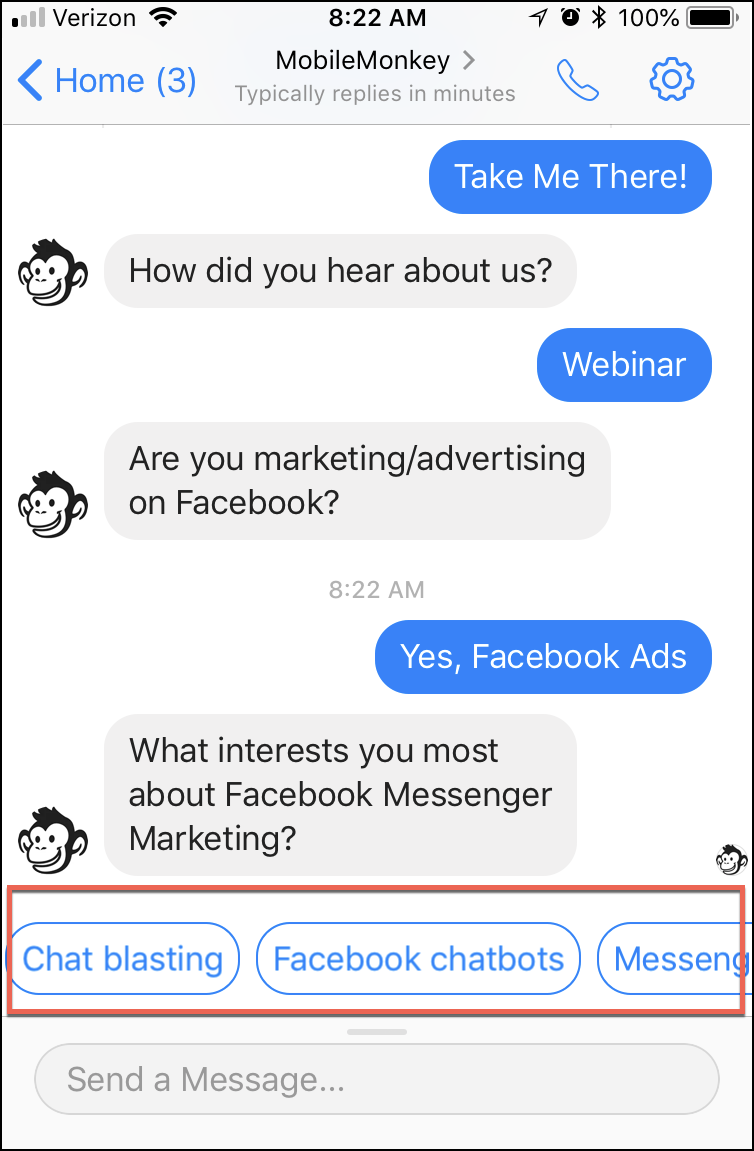Focus the Send a Message field
The width and height of the screenshot is (754, 1151).
(377, 1079)
